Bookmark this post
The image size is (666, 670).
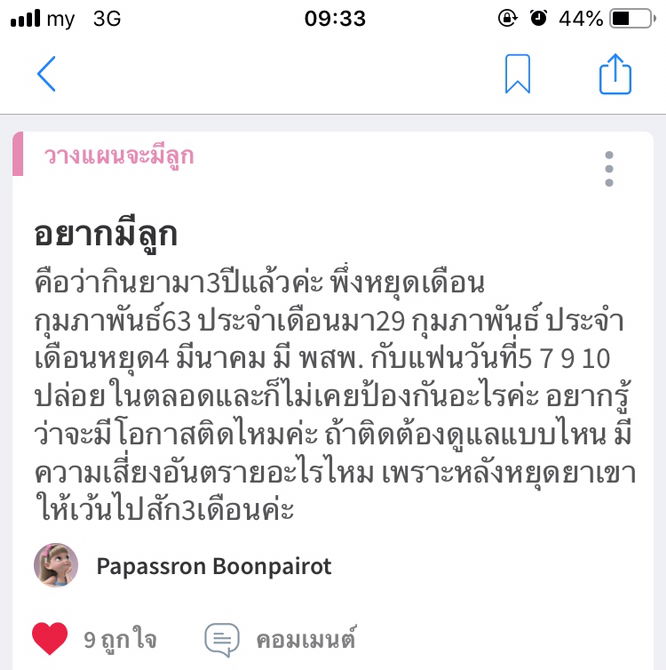coord(518,74)
